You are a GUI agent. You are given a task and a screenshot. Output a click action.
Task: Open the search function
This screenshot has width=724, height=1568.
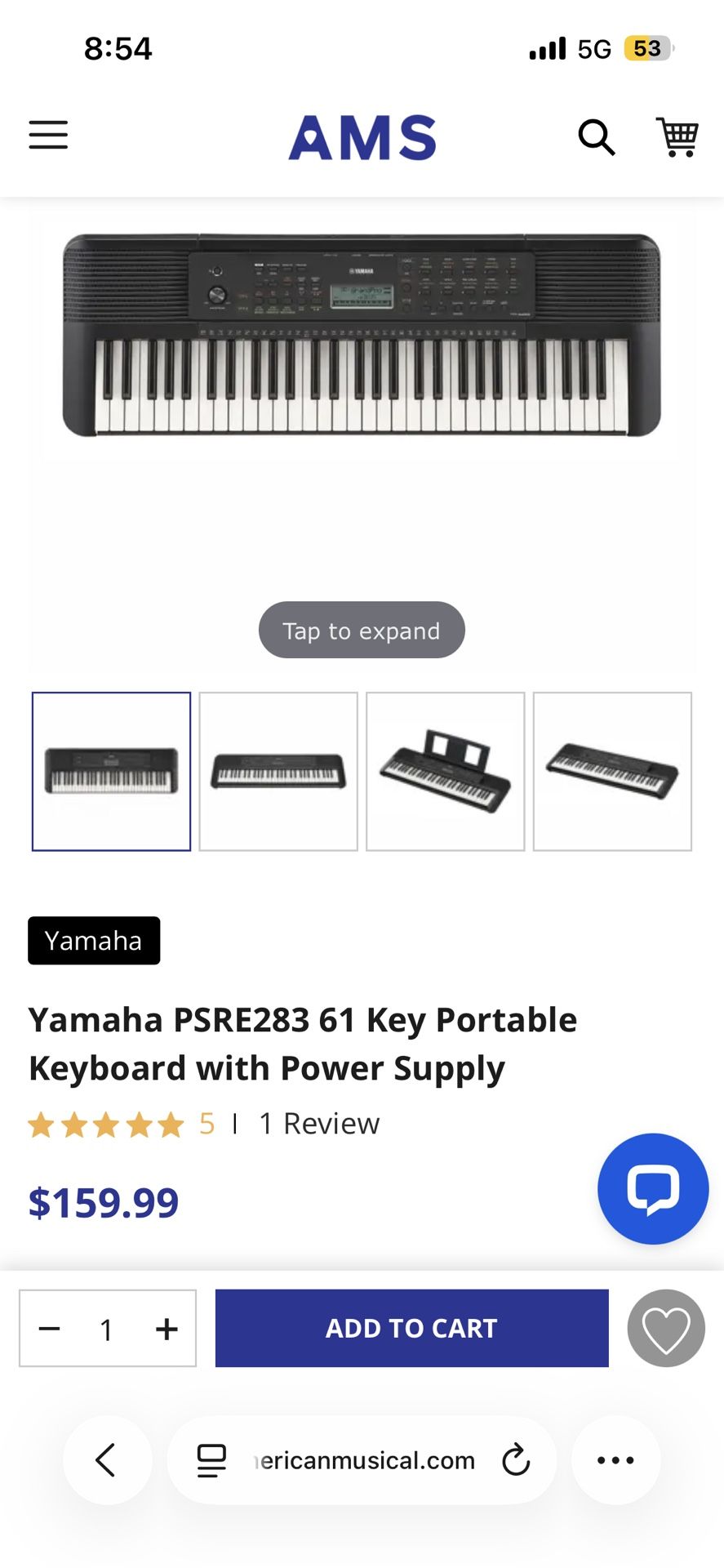597,137
